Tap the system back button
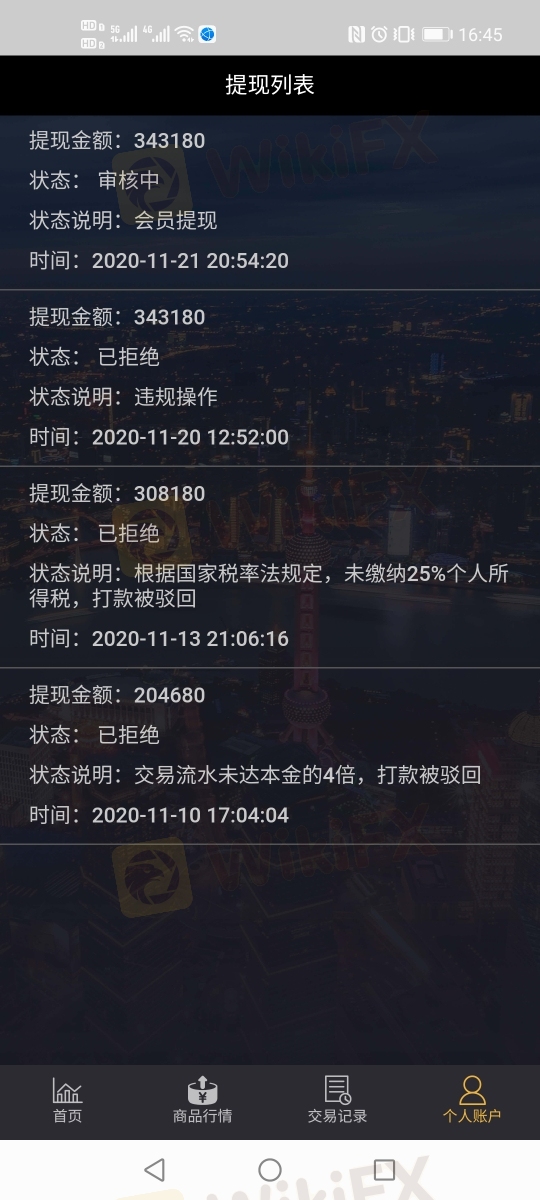The width and height of the screenshot is (540, 1200). pyautogui.click(x=154, y=1169)
